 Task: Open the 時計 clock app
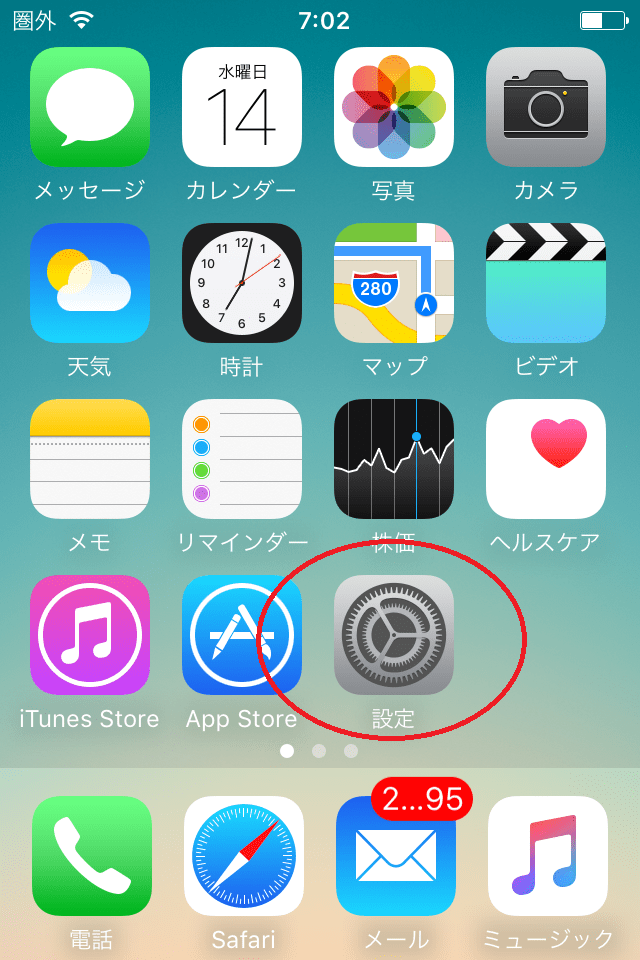(242, 283)
